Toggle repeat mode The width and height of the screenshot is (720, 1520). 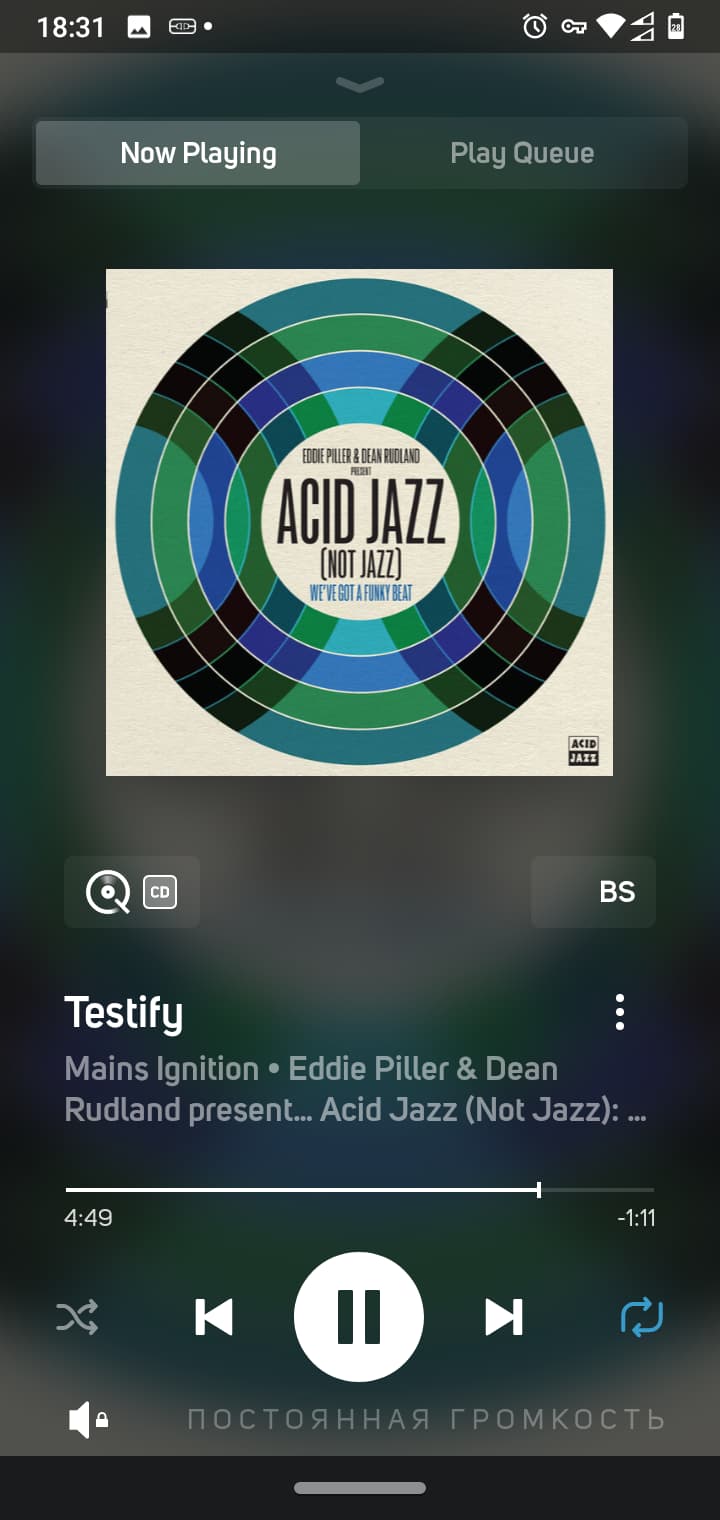click(x=642, y=1317)
